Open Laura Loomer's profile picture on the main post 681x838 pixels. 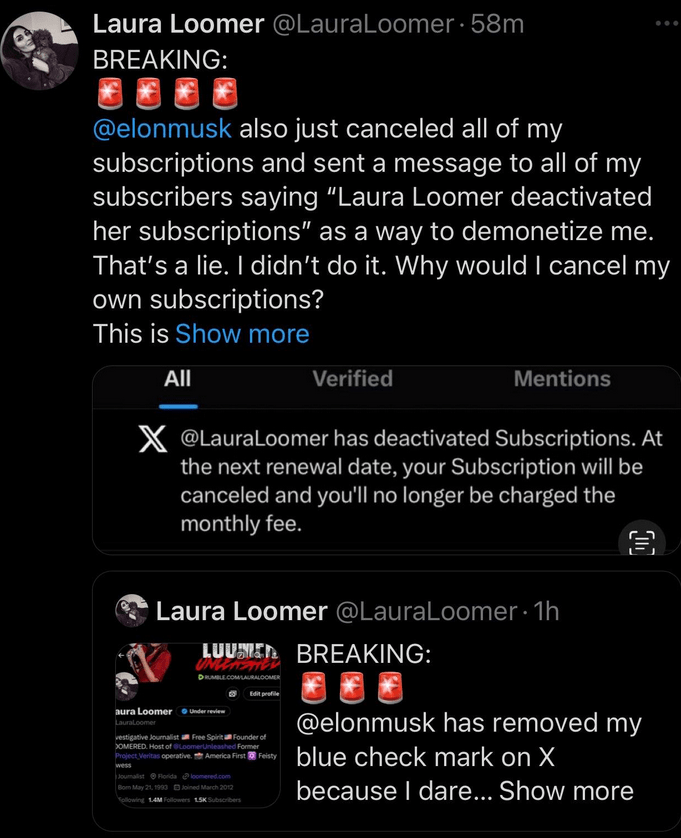coord(41,50)
